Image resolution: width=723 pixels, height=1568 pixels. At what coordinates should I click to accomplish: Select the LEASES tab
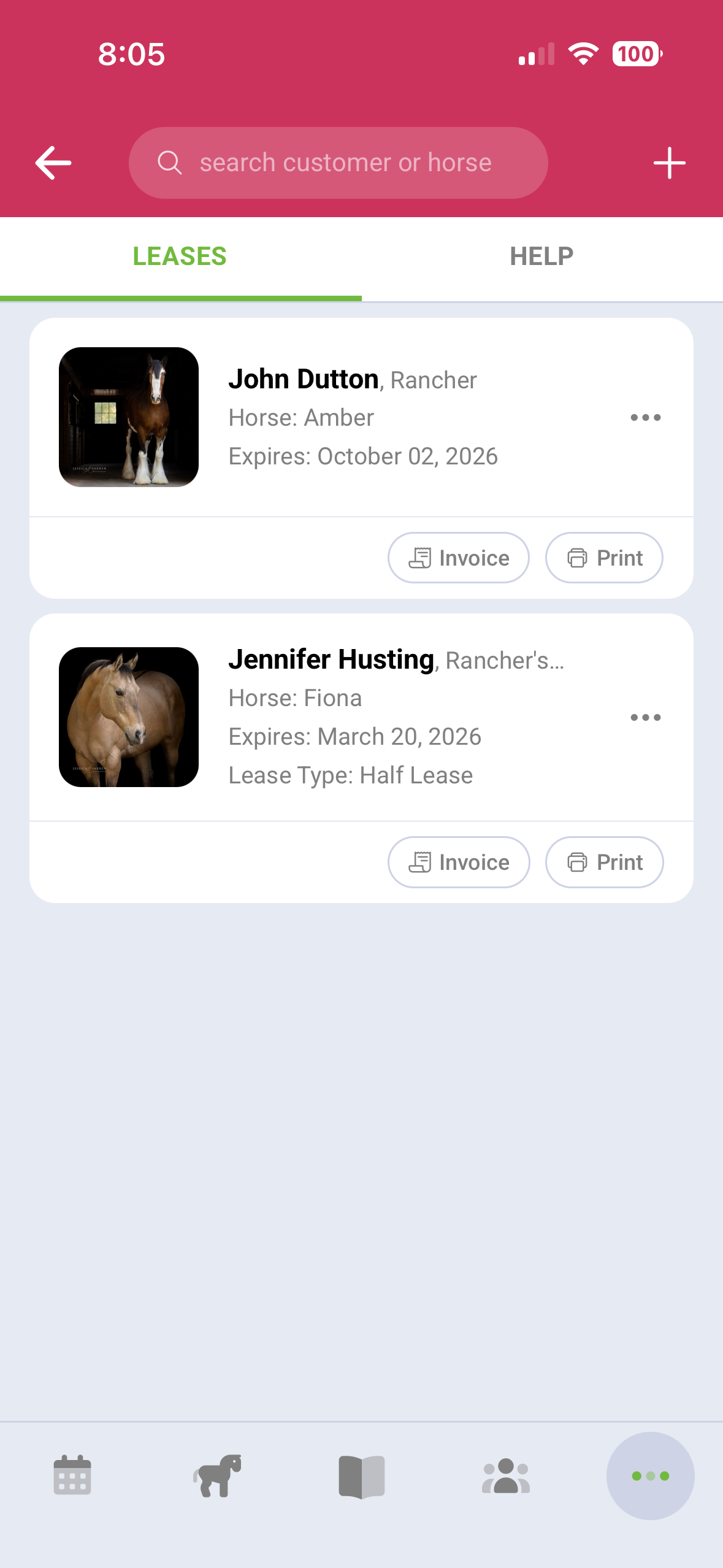point(180,256)
